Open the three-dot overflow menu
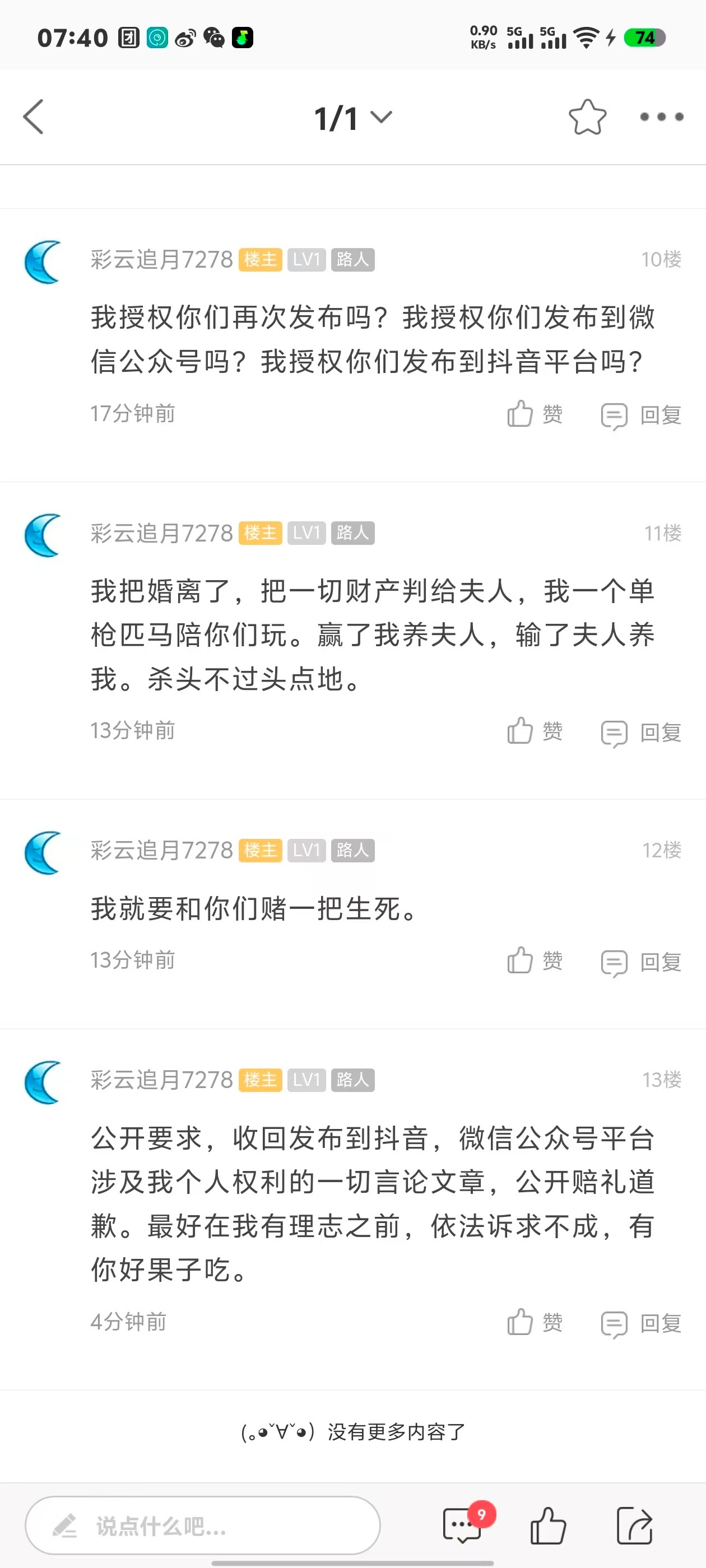The height and width of the screenshot is (1568, 706). click(x=661, y=117)
